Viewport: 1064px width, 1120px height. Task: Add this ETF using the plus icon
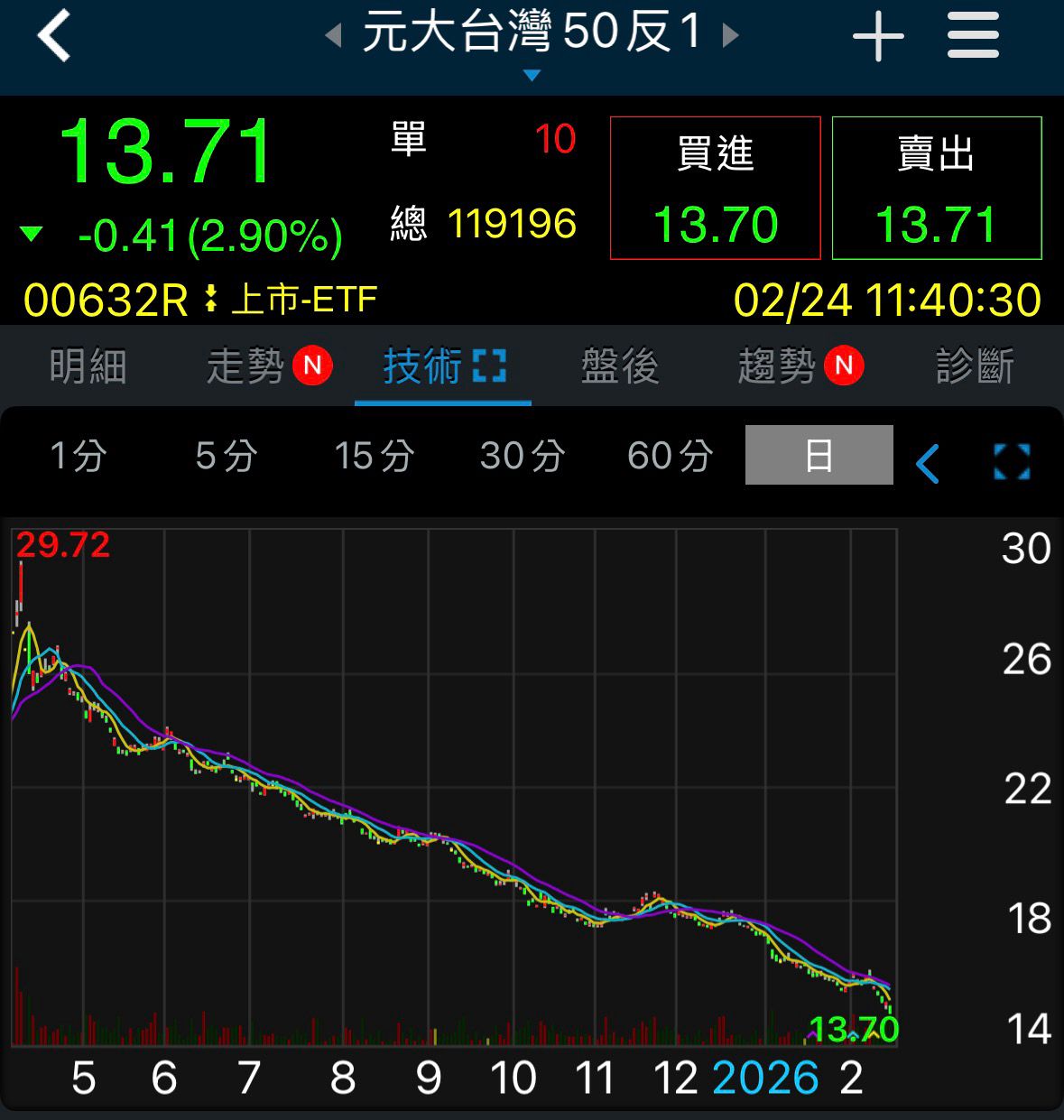click(878, 37)
